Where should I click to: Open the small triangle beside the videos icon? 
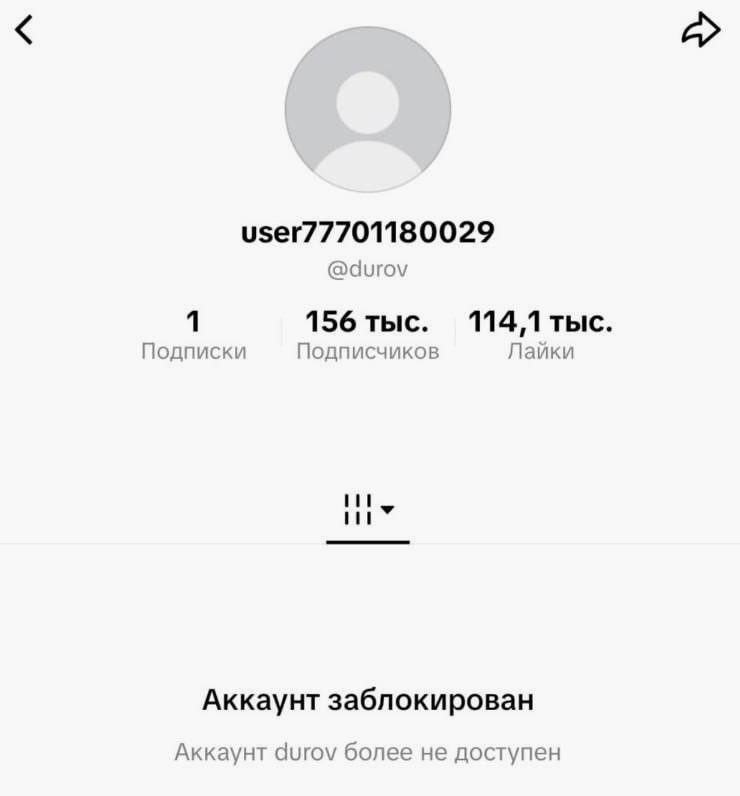pyautogui.click(x=389, y=508)
